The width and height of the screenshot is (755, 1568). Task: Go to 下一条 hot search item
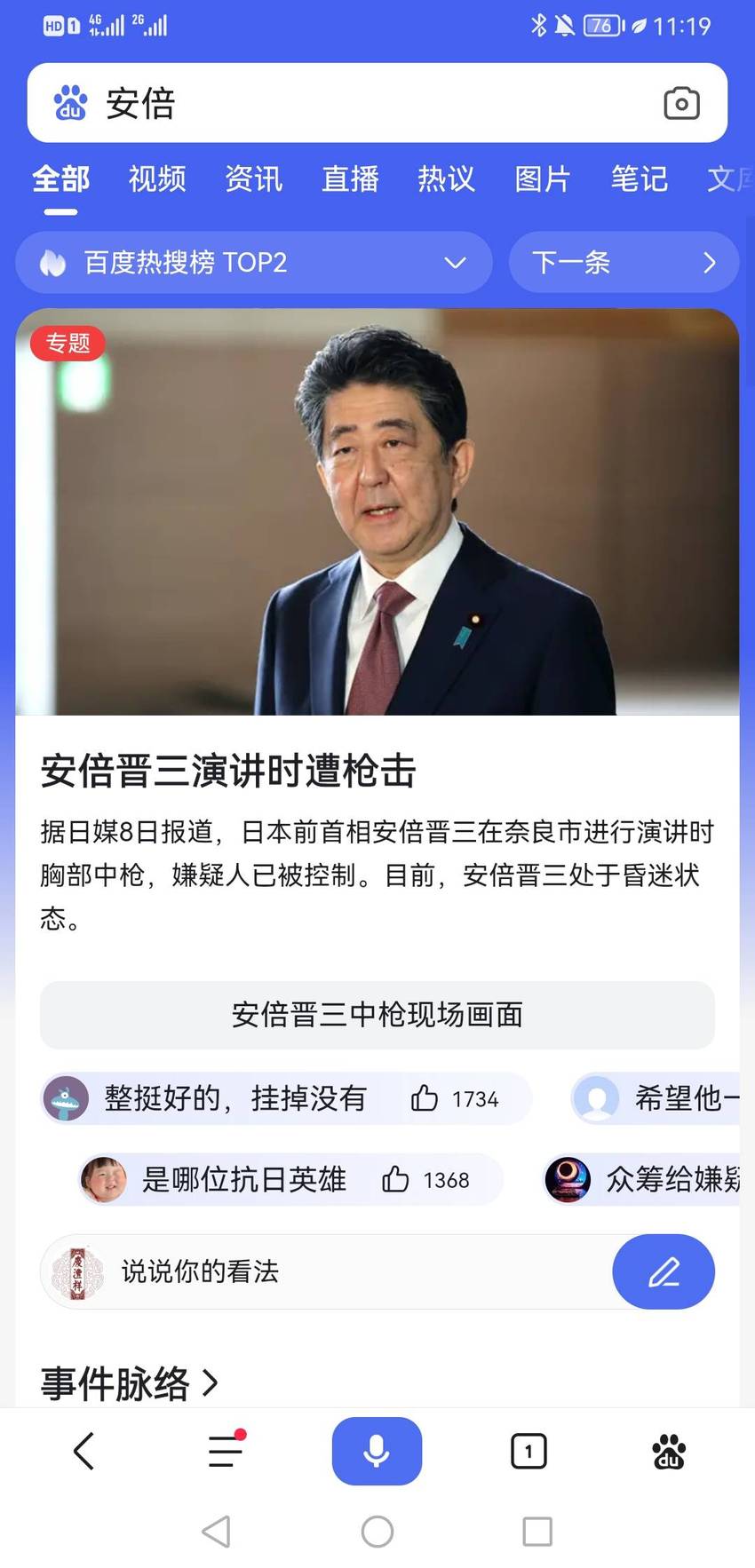point(624,262)
